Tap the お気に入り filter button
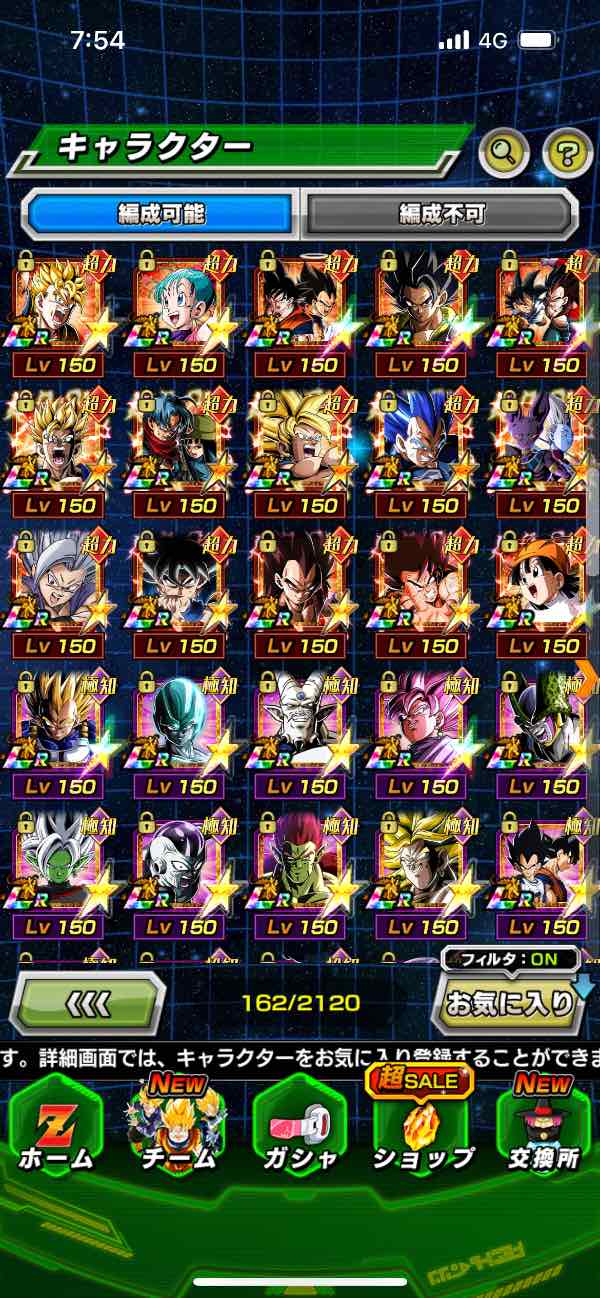Image resolution: width=600 pixels, height=1298 pixels. [509, 1002]
